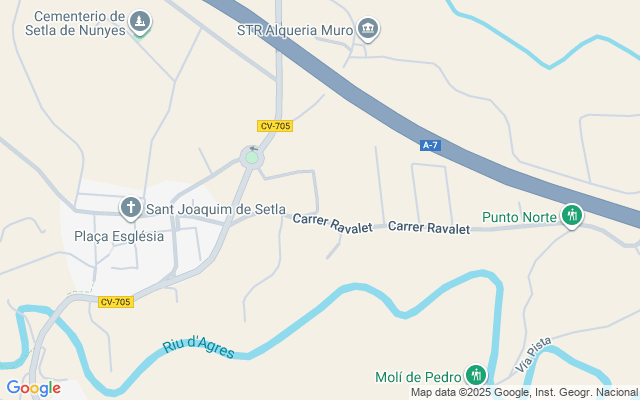The image size is (640, 400).
Task: Select the STR Alqueria Muro museum pin
Action: tap(369, 28)
